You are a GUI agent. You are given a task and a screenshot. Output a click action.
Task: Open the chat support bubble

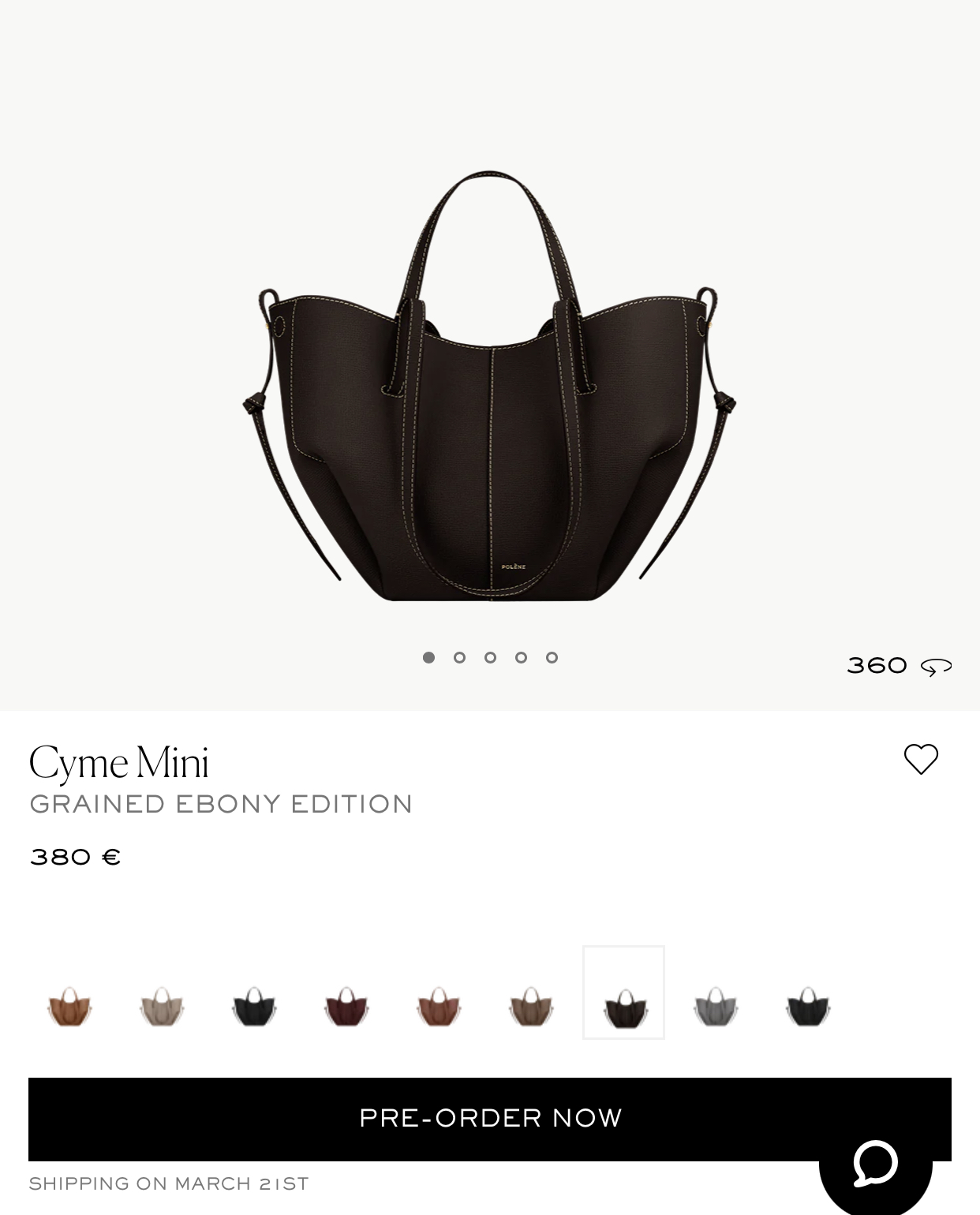(875, 1164)
